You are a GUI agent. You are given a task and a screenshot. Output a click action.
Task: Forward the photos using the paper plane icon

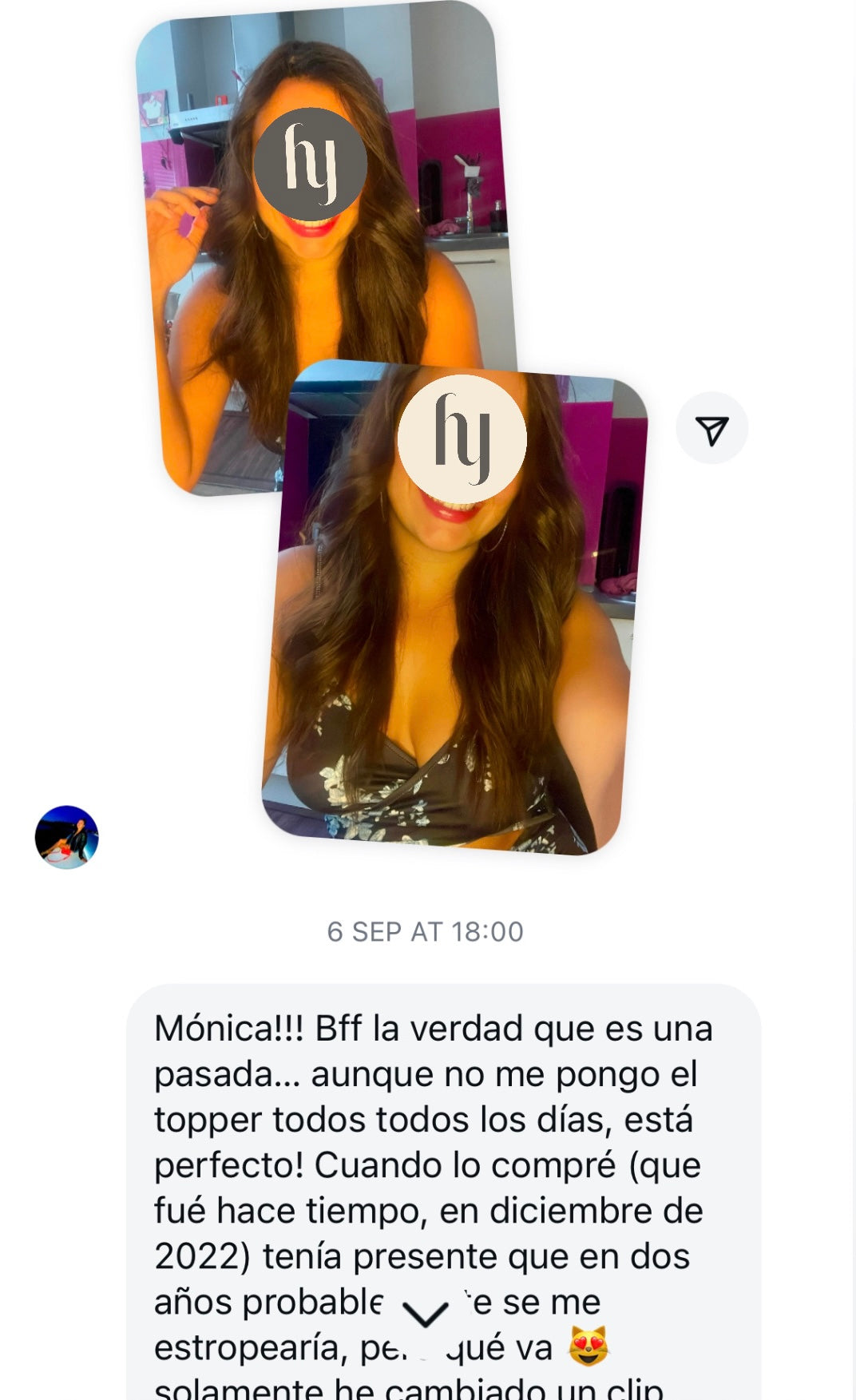click(711, 429)
